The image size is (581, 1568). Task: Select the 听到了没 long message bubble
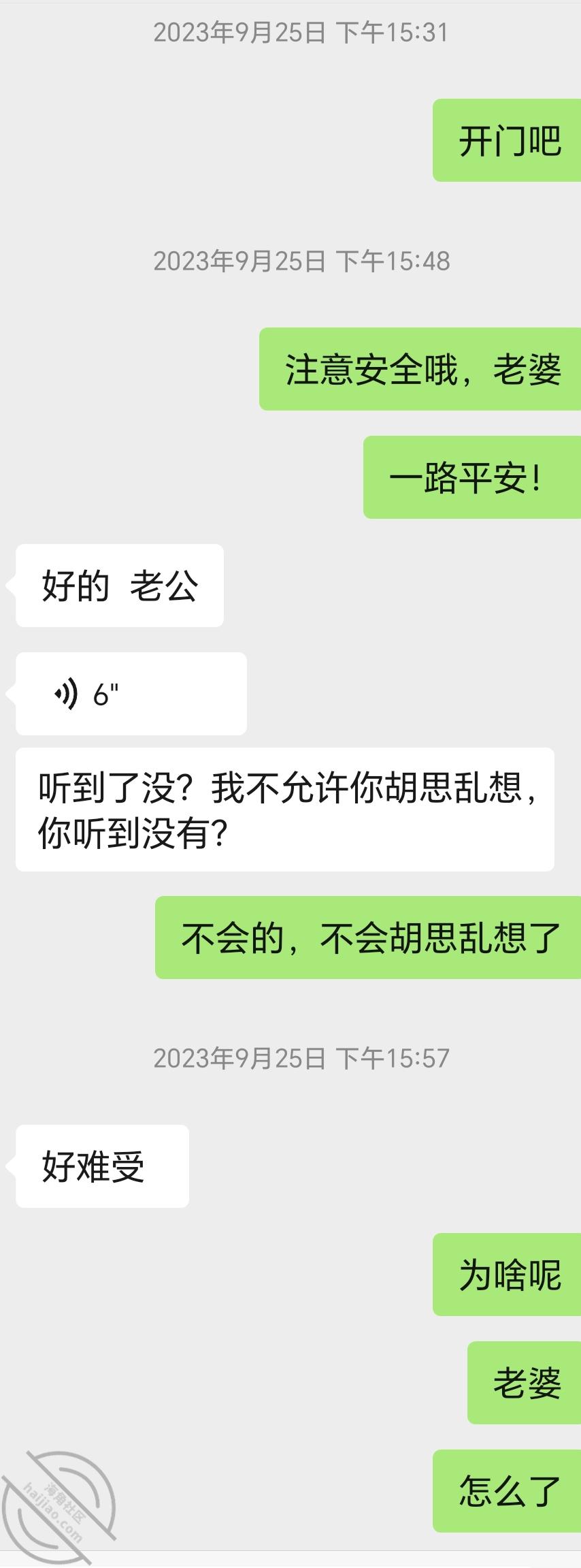coord(286,810)
